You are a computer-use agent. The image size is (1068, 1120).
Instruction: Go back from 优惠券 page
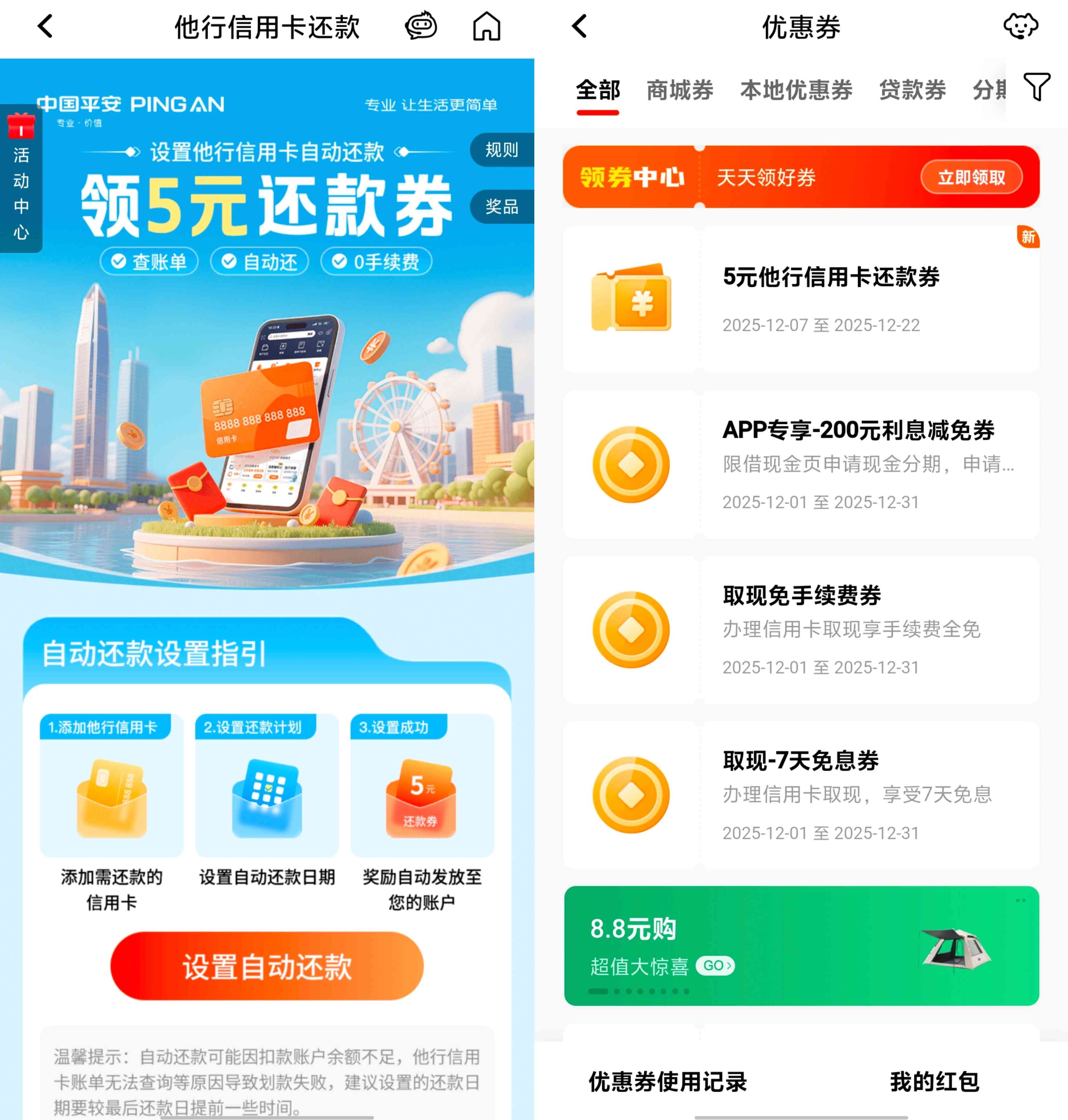point(580,27)
